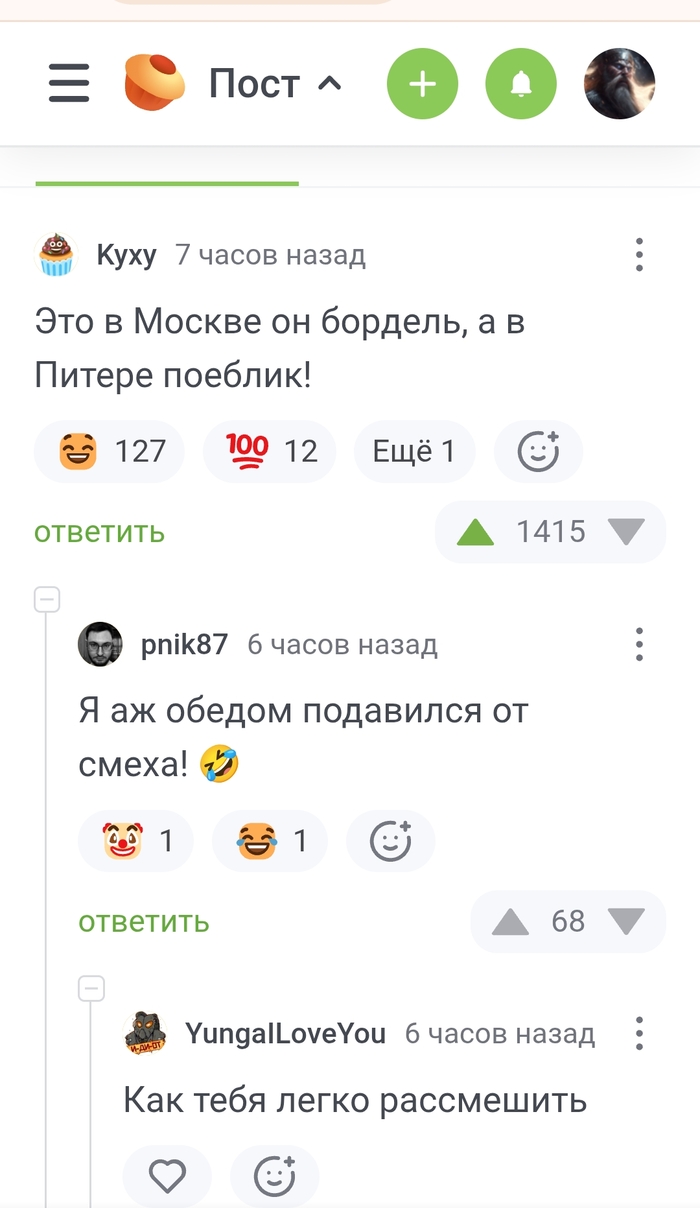This screenshot has height=1208, width=700.
Task: Open overflow menu on Kyxy's comment
Action: tap(639, 256)
